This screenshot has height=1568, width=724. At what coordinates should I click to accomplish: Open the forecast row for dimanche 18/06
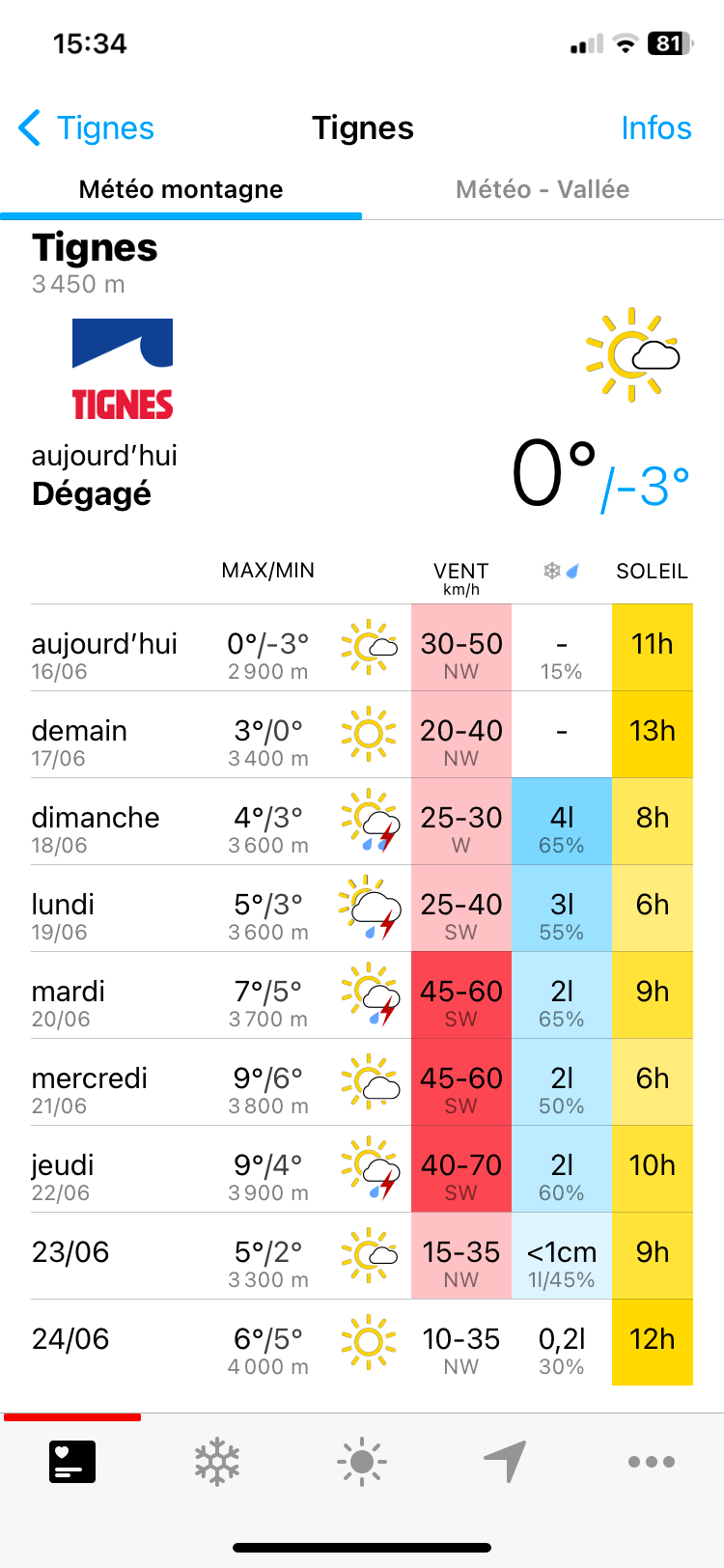(x=362, y=822)
